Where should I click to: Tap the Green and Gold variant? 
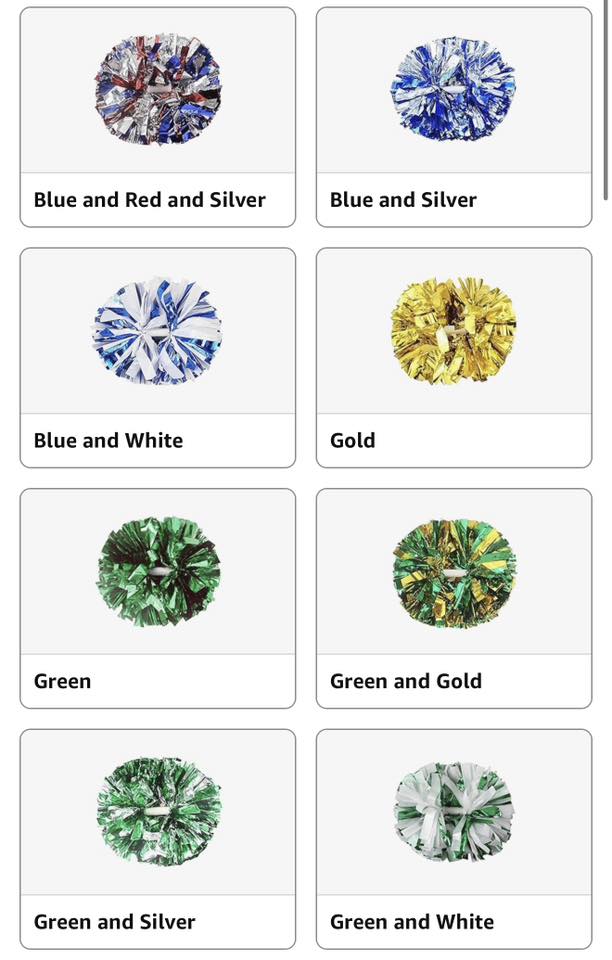click(454, 598)
